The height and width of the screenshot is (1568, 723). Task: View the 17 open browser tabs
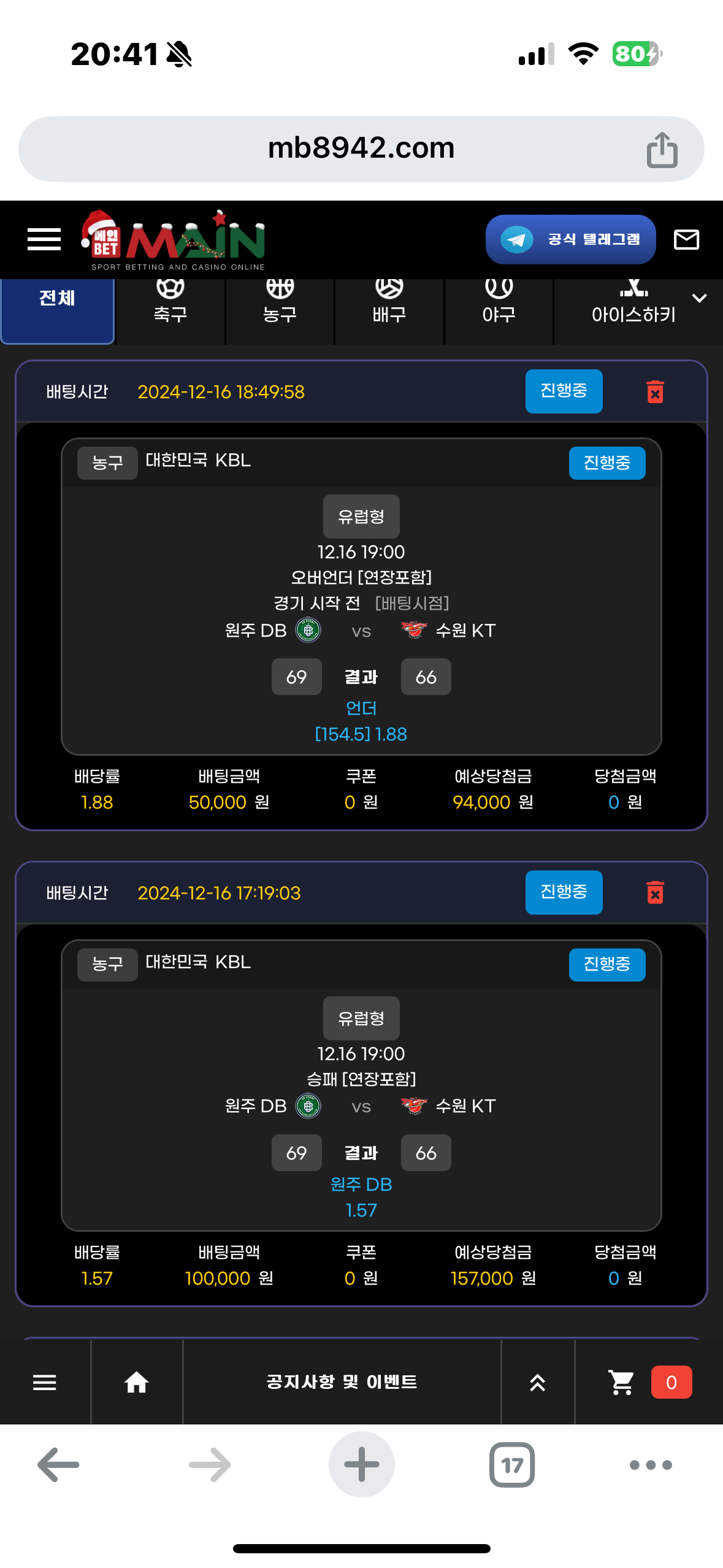pos(511,1464)
